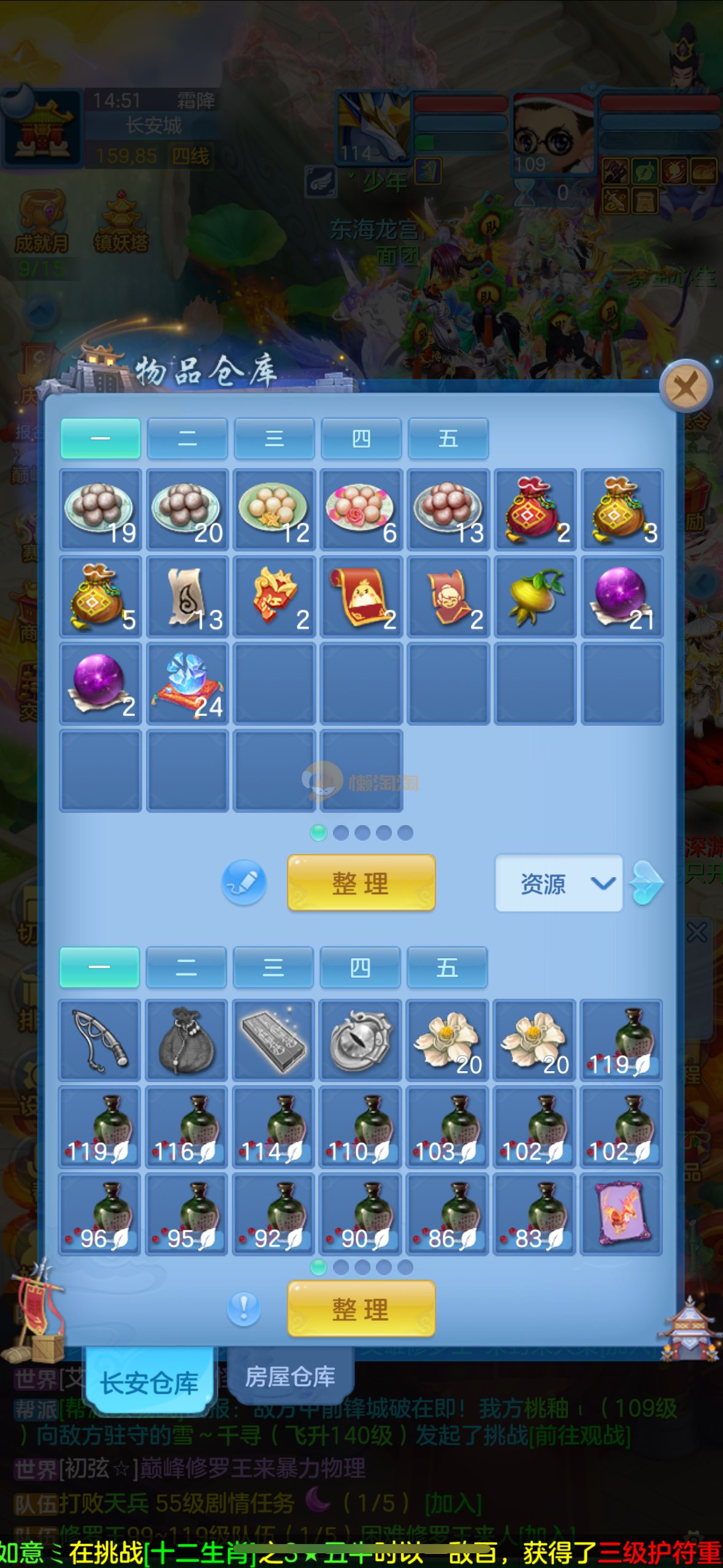Select the pink dumpling plate with count 6
Viewport: 723px width, 1568px height.
click(x=361, y=510)
